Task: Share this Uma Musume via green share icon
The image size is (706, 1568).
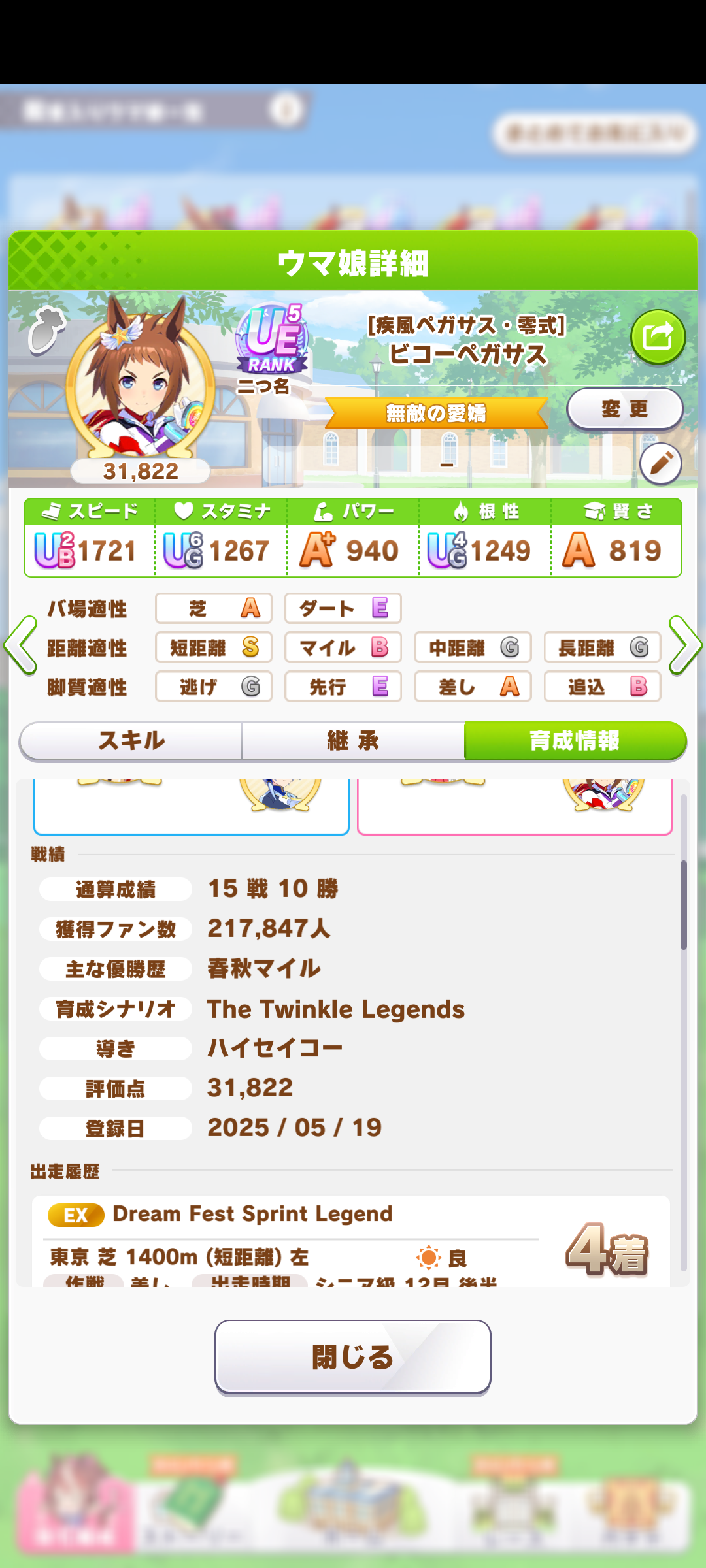Action: (658, 337)
